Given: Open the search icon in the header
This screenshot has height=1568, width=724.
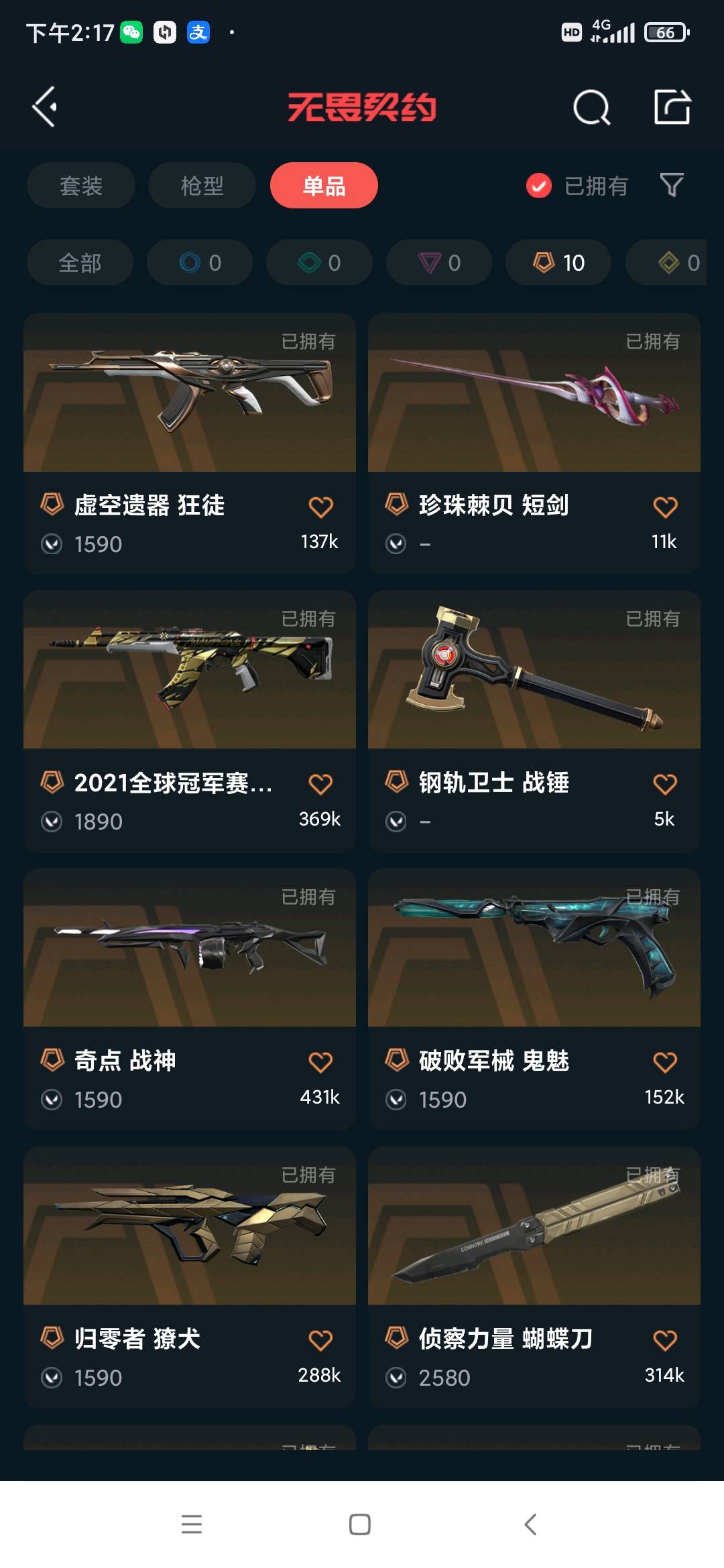Looking at the screenshot, I should coord(591,107).
